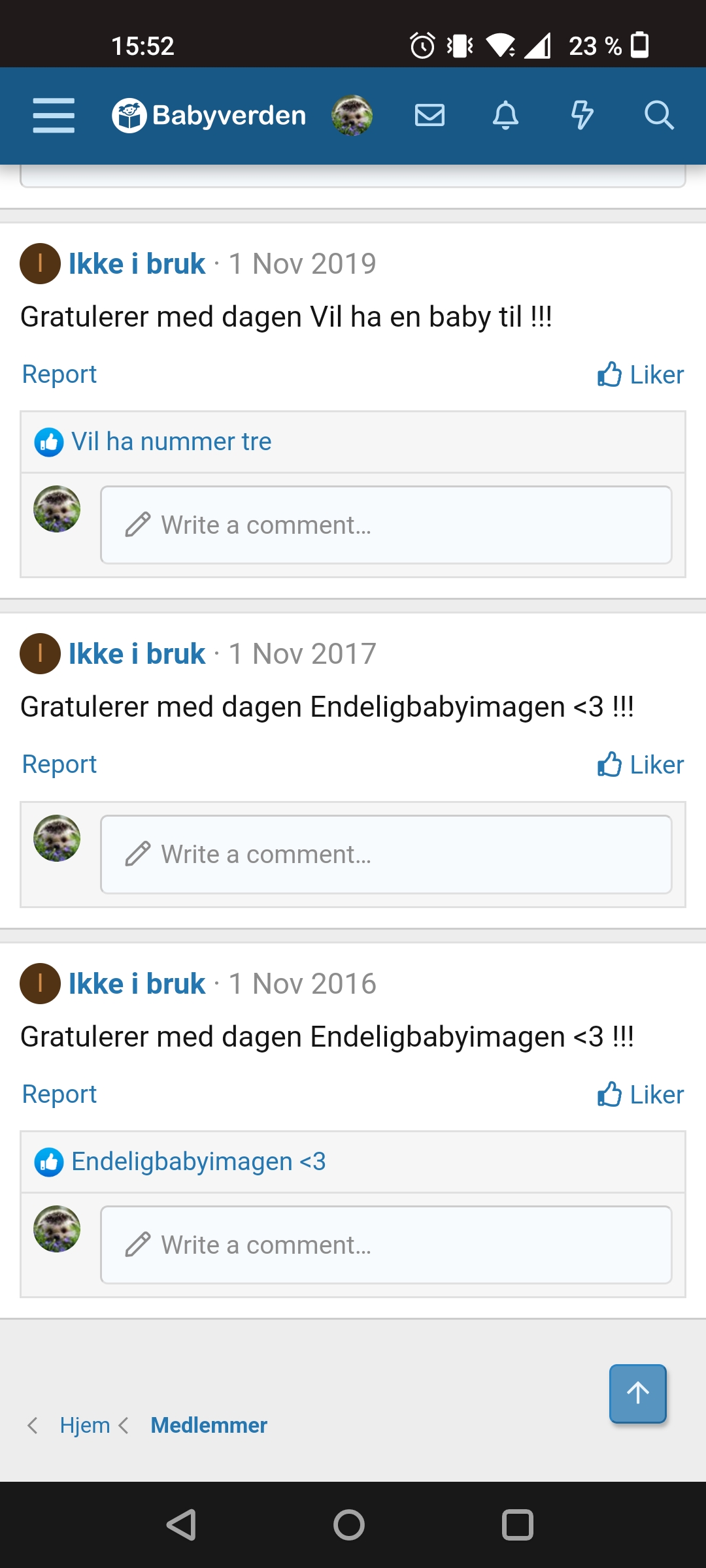Report the 1 Nov 2019 post
Screen dimensions: 706x1568
(x=59, y=374)
